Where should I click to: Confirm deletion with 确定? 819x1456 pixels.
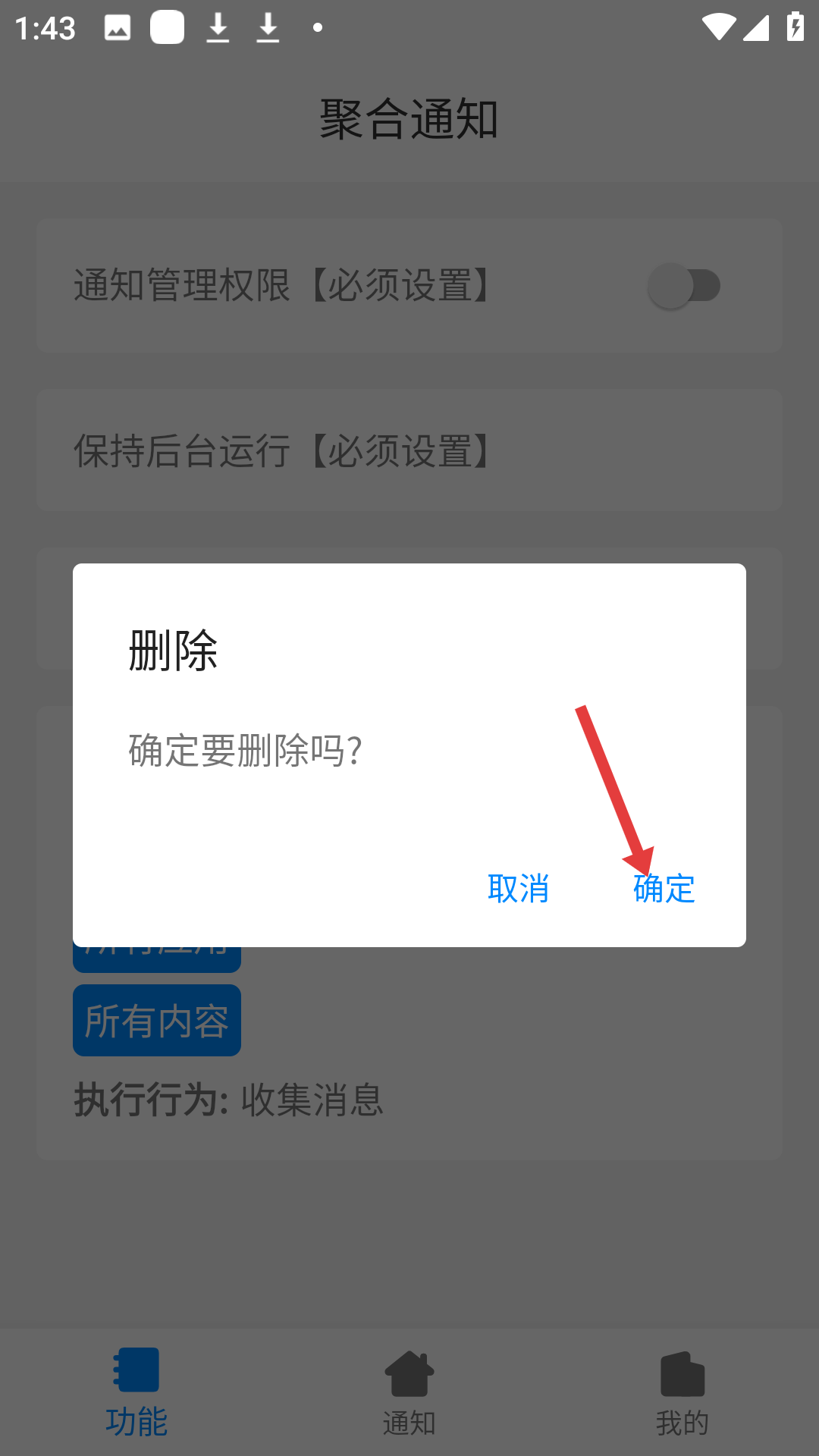[x=664, y=888]
